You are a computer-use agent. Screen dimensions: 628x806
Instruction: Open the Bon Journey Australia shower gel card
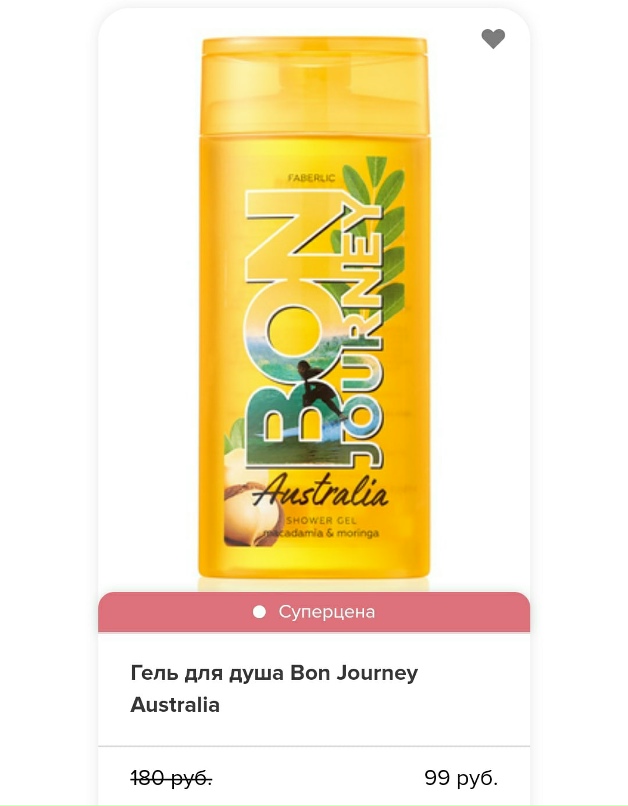tap(274, 688)
